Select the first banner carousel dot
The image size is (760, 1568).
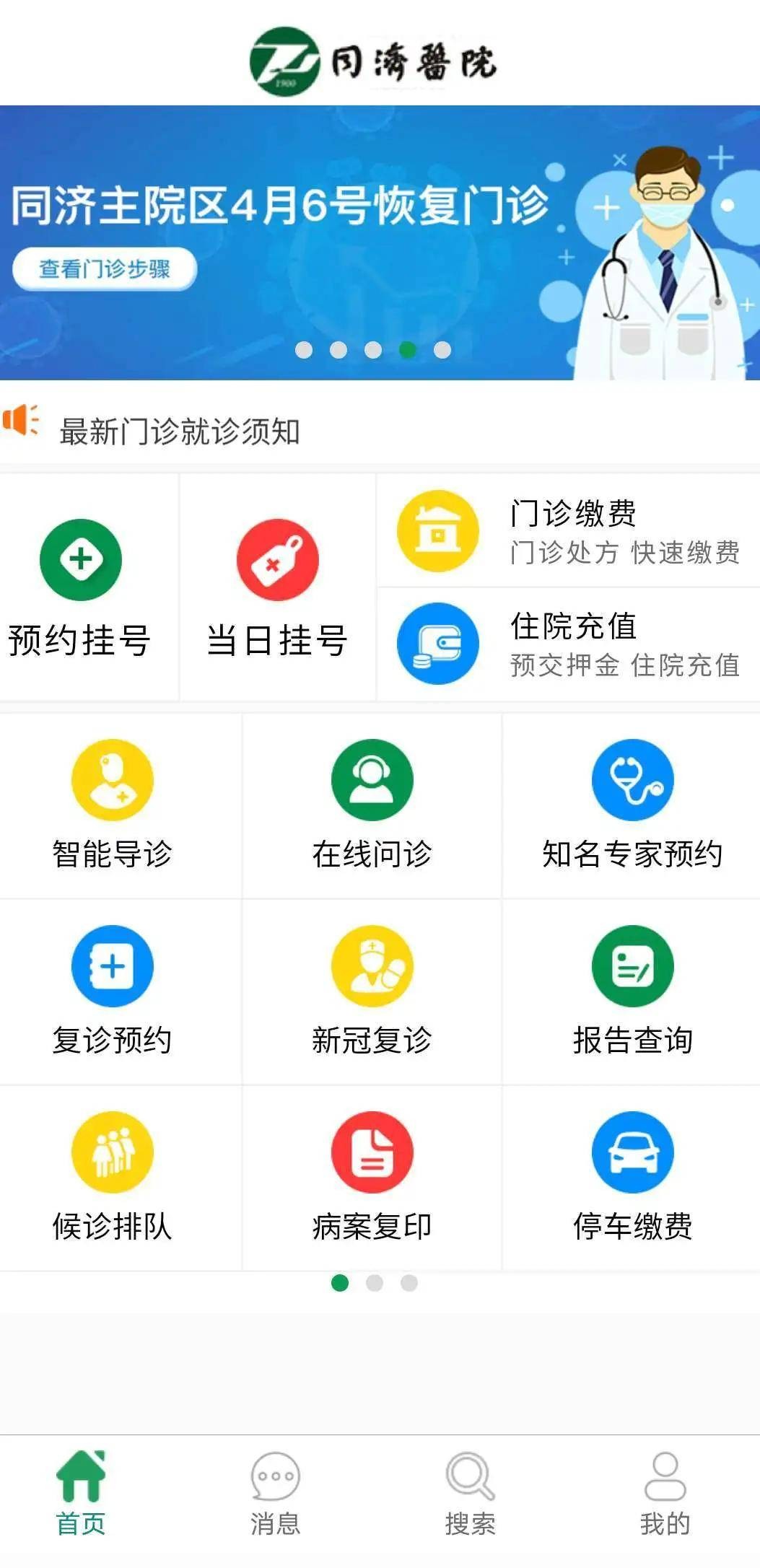pyautogui.click(x=304, y=350)
